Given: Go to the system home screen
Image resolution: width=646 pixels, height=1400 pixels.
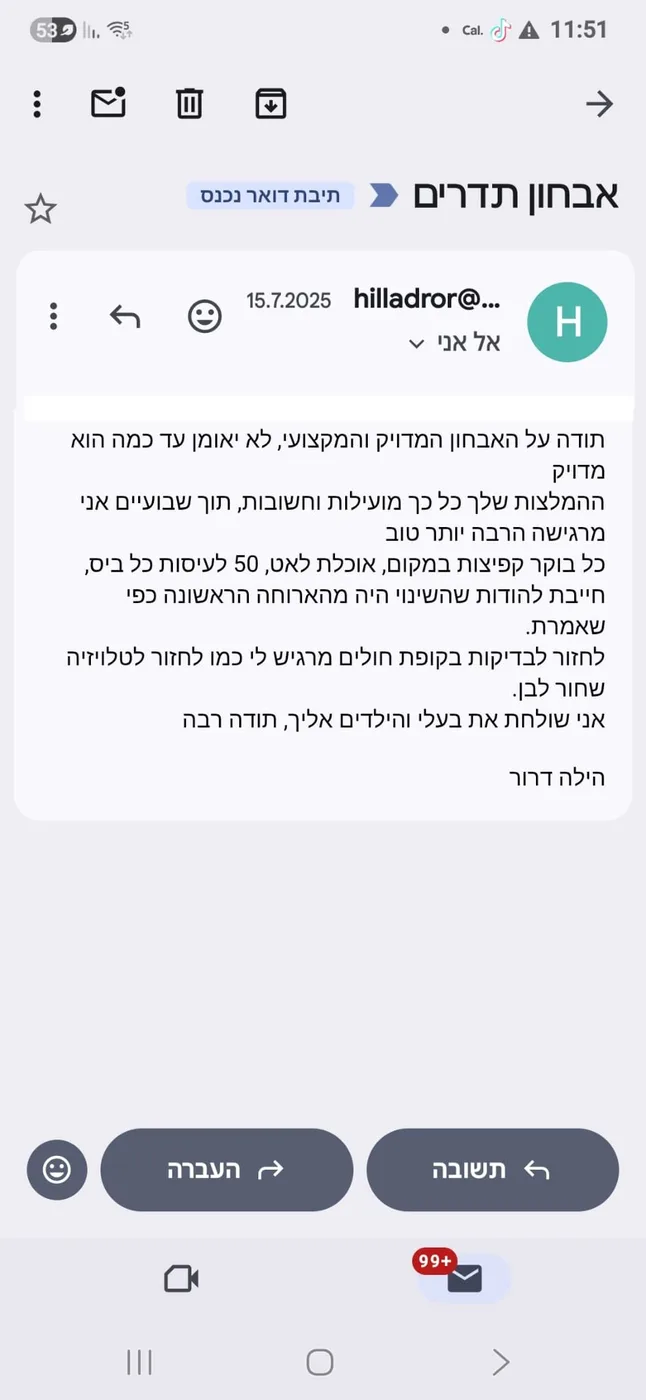Looking at the screenshot, I should pos(320,1361).
